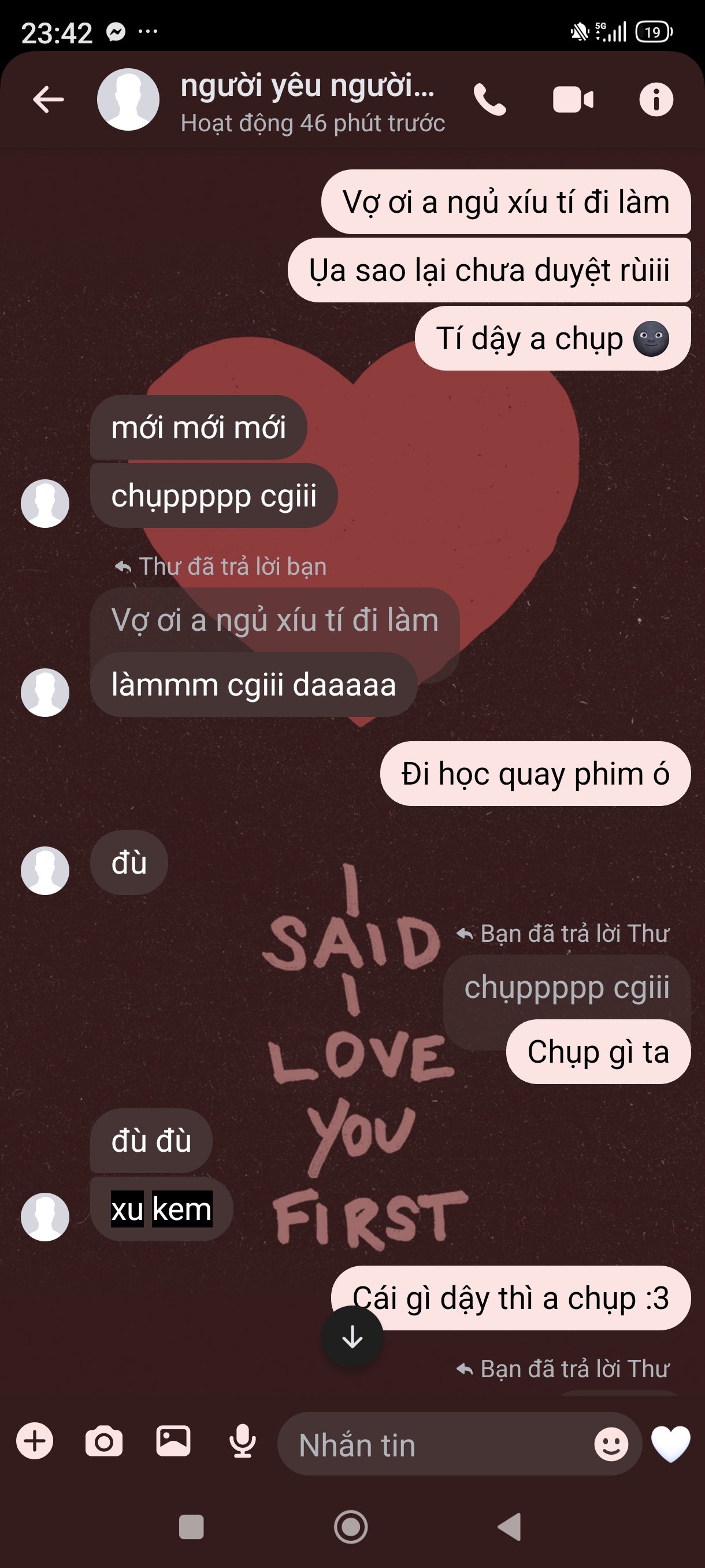
Task: Open the replied quote "chụppppp cgiii"
Action: pyautogui.click(x=566, y=988)
